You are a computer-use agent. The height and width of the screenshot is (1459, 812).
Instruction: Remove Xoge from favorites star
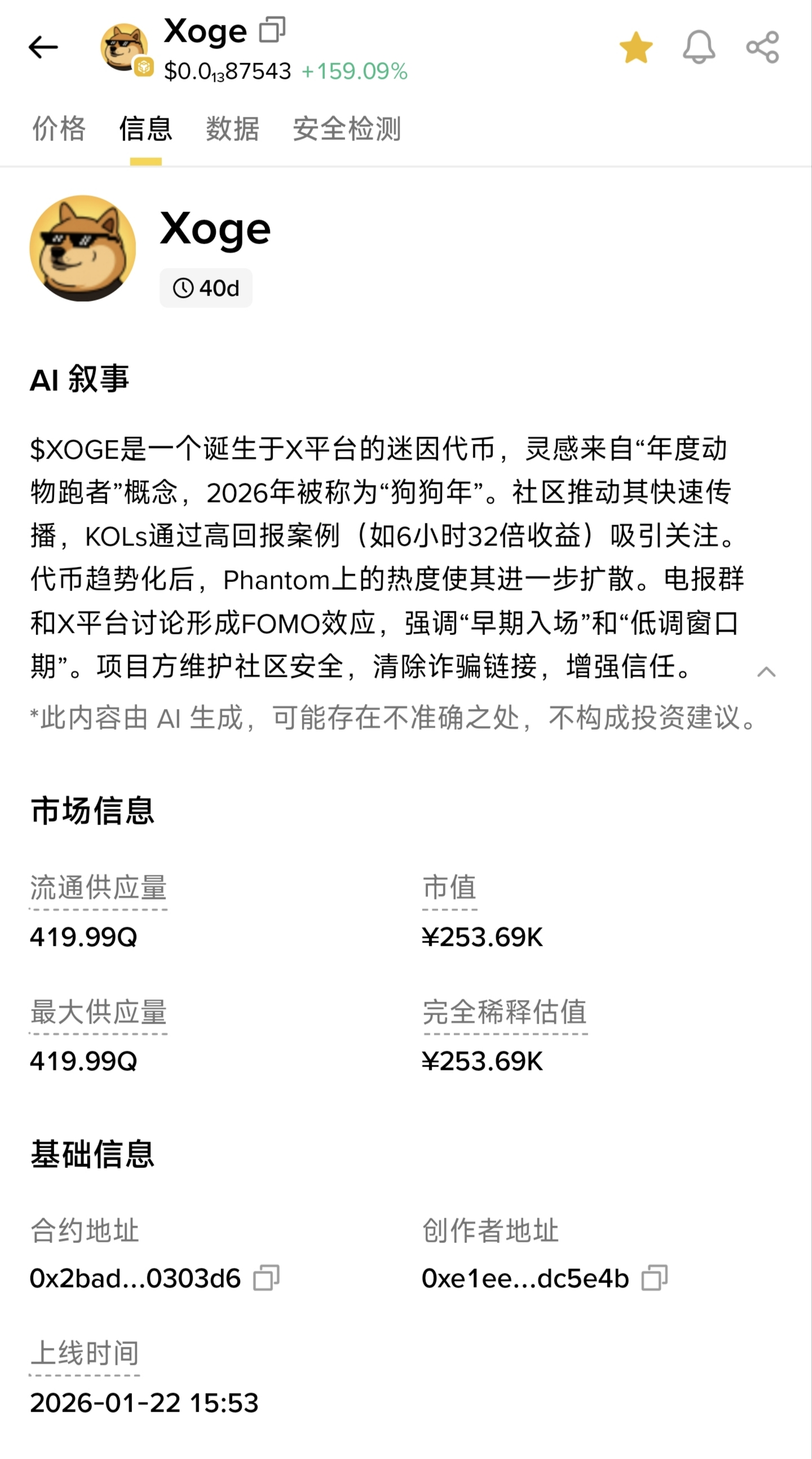[x=636, y=47]
